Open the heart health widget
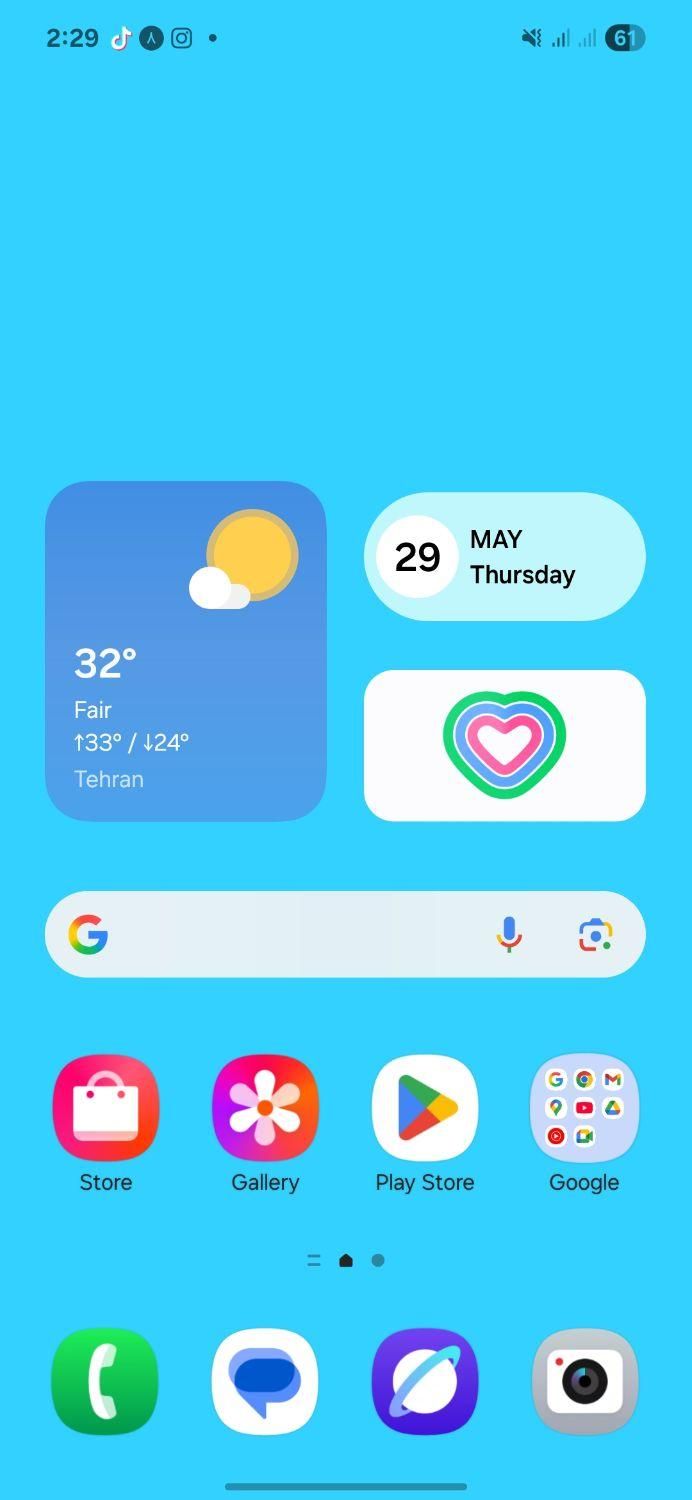Screen dimensions: 692x1500 pos(505,745)
